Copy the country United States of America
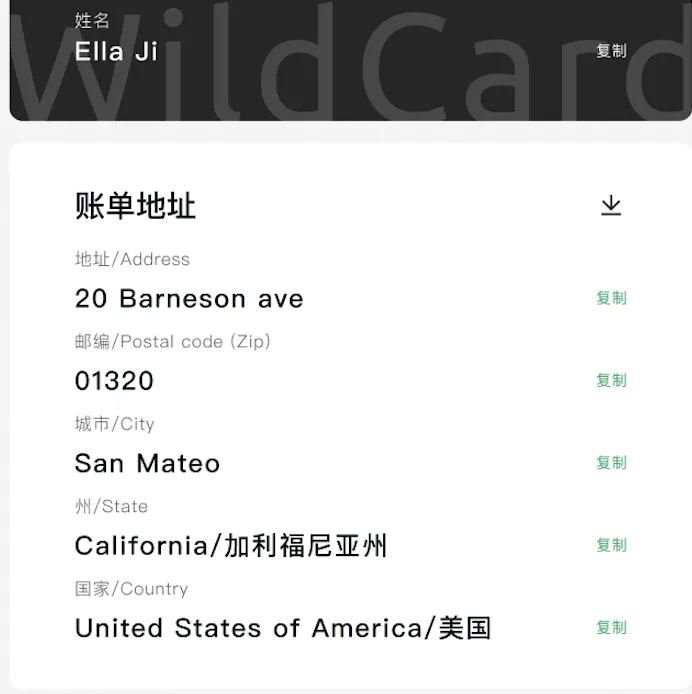The image size is (692, 694). coord(611,628)
